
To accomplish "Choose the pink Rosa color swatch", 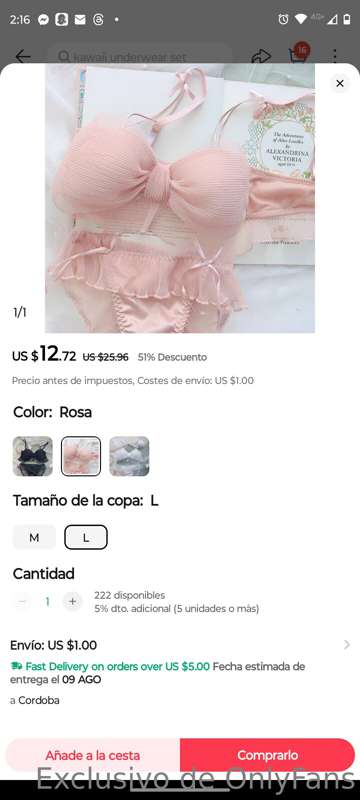I will 81,456.
